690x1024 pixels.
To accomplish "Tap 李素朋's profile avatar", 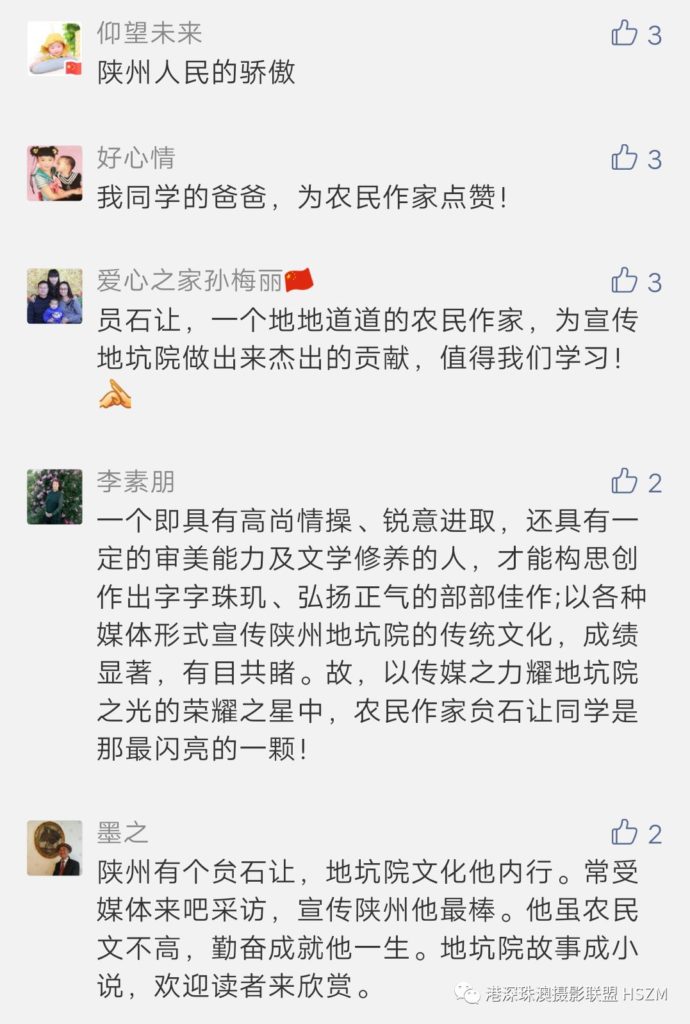I will pos(54,497).
